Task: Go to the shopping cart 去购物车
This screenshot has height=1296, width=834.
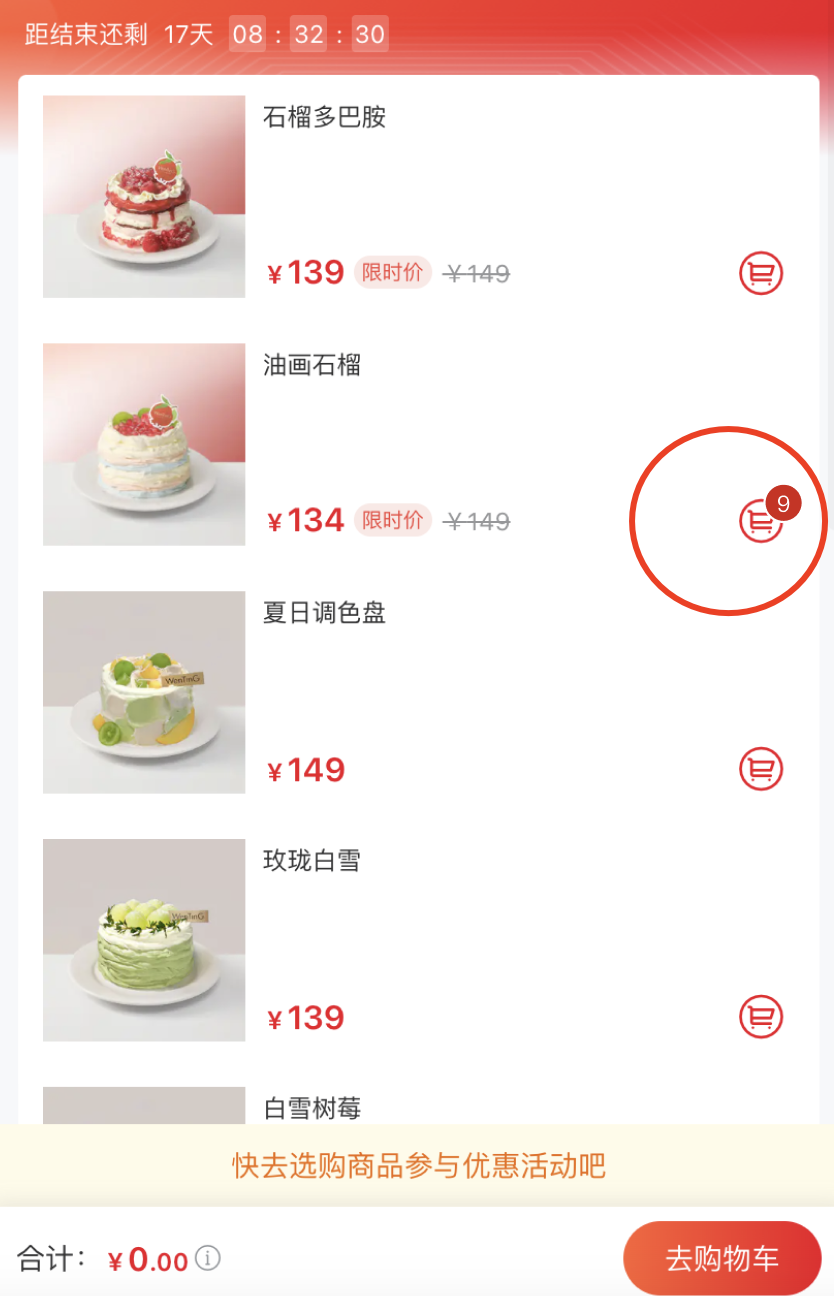Action: [722, 1259]
